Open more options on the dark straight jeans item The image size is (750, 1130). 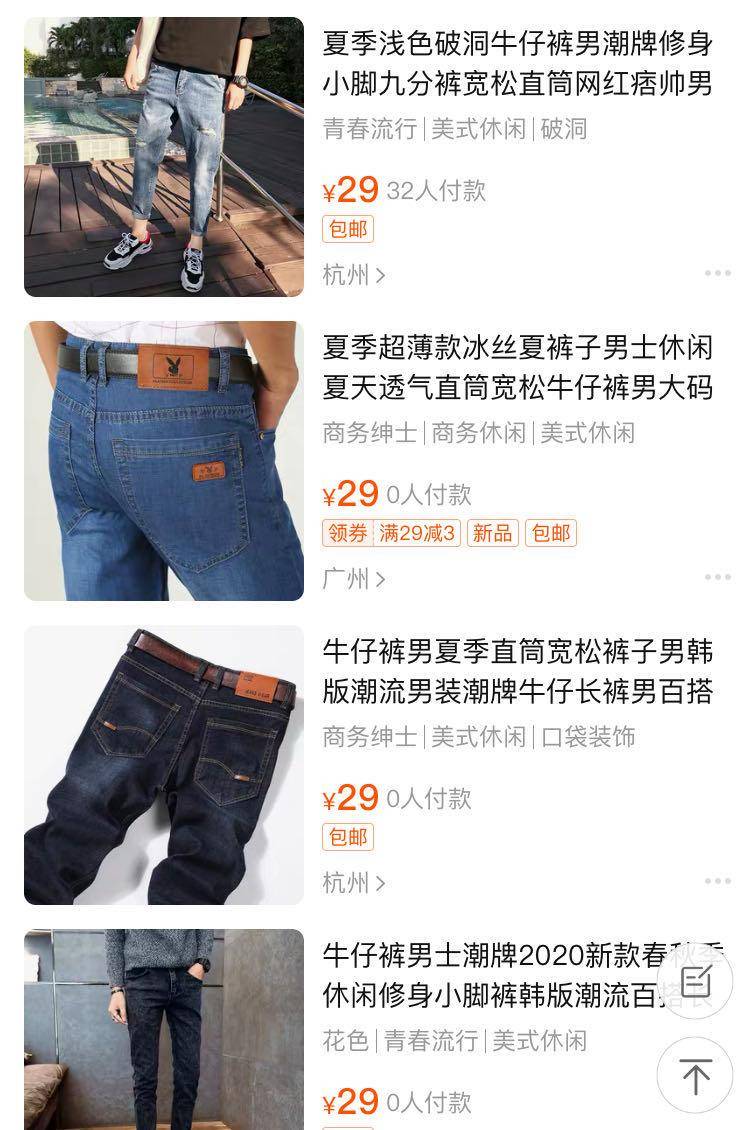[x=716, y=880]
